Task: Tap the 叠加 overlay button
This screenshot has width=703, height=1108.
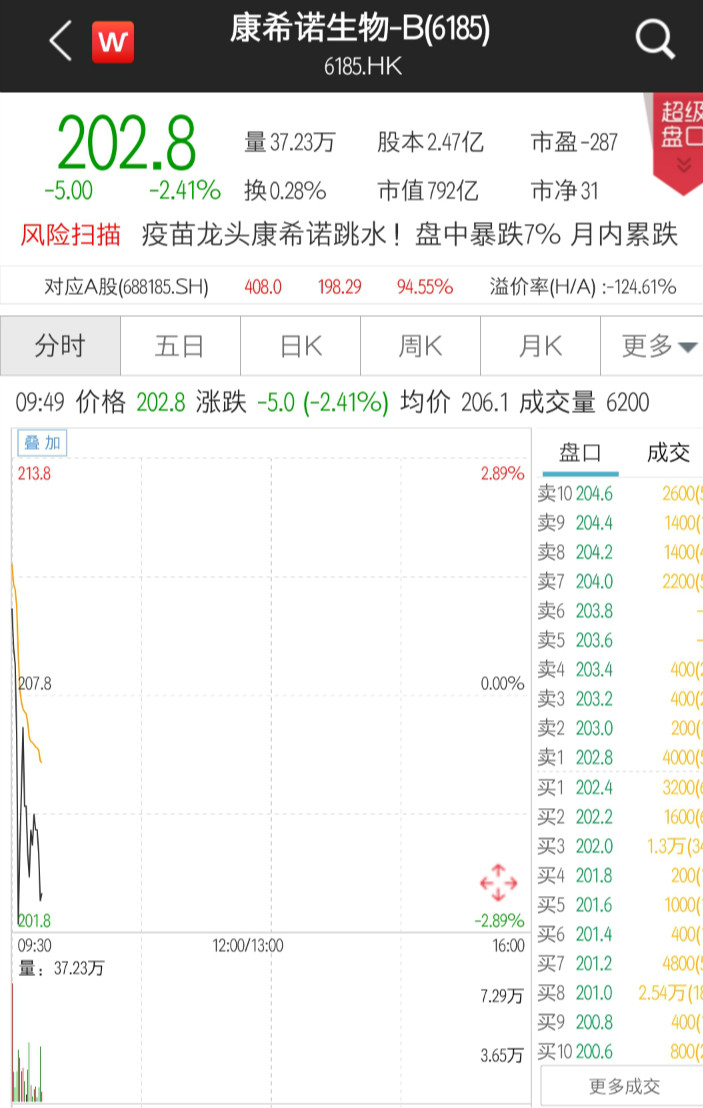Action: pos(43,442)
